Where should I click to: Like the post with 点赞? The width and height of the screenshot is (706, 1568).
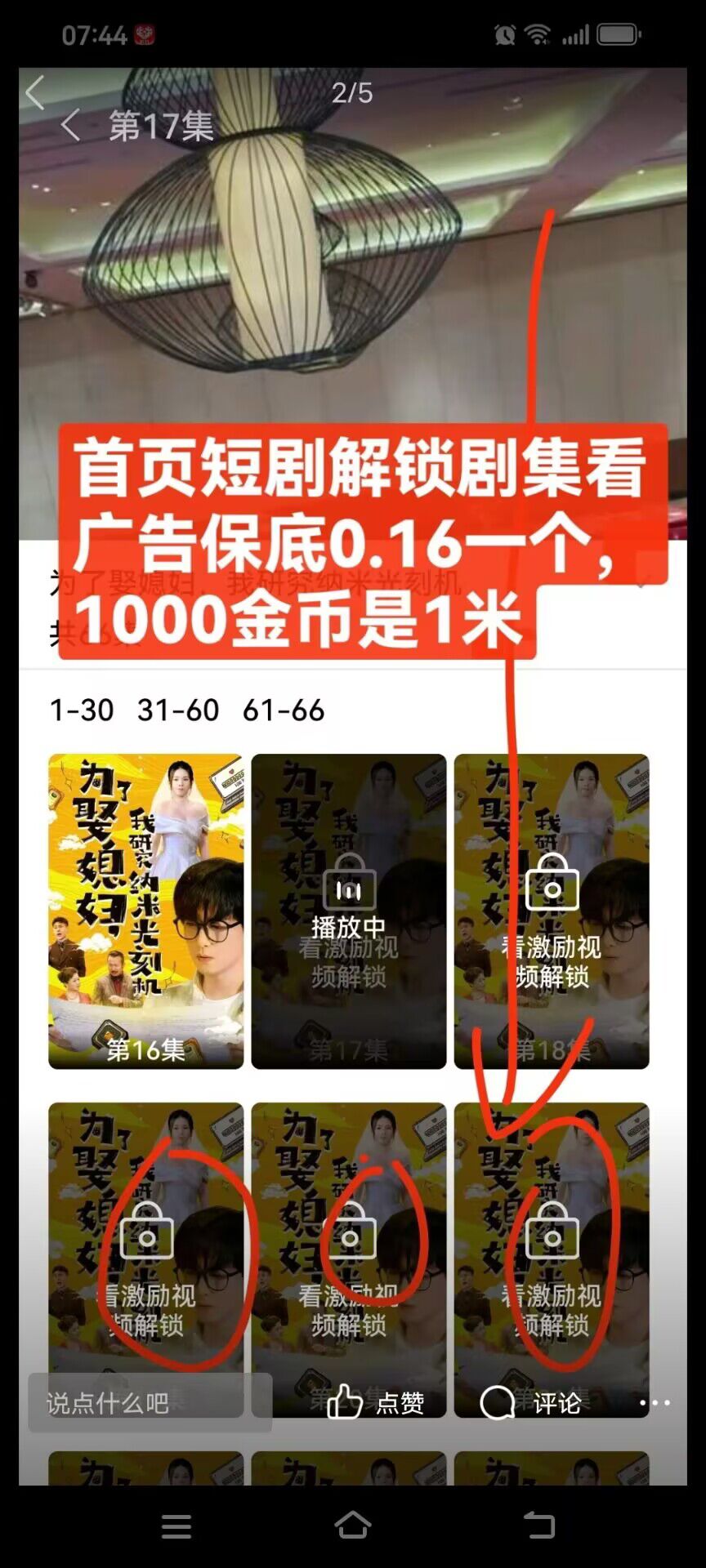coord(375,1402)
